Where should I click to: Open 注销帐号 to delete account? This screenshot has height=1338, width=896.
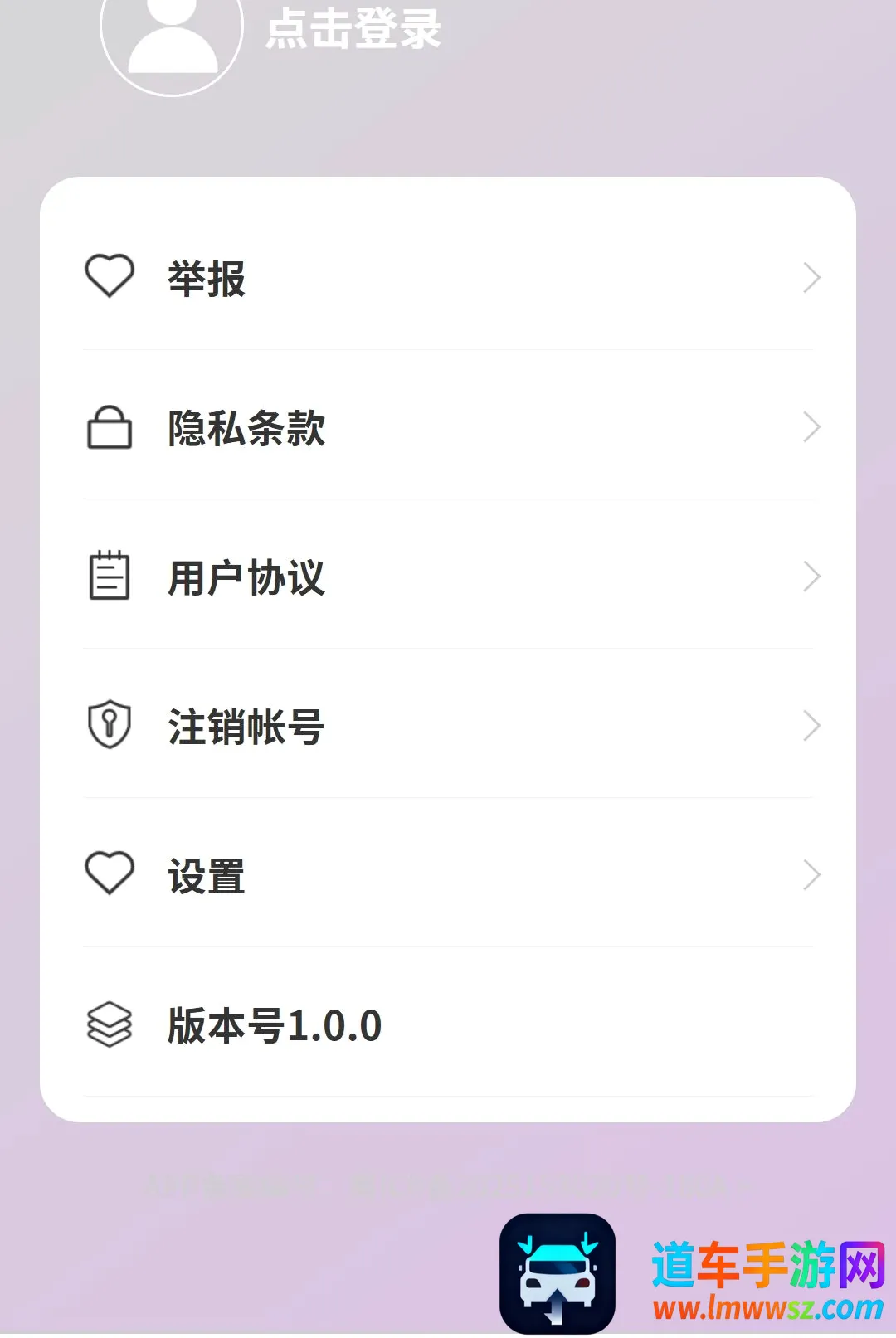click(448, 726)
